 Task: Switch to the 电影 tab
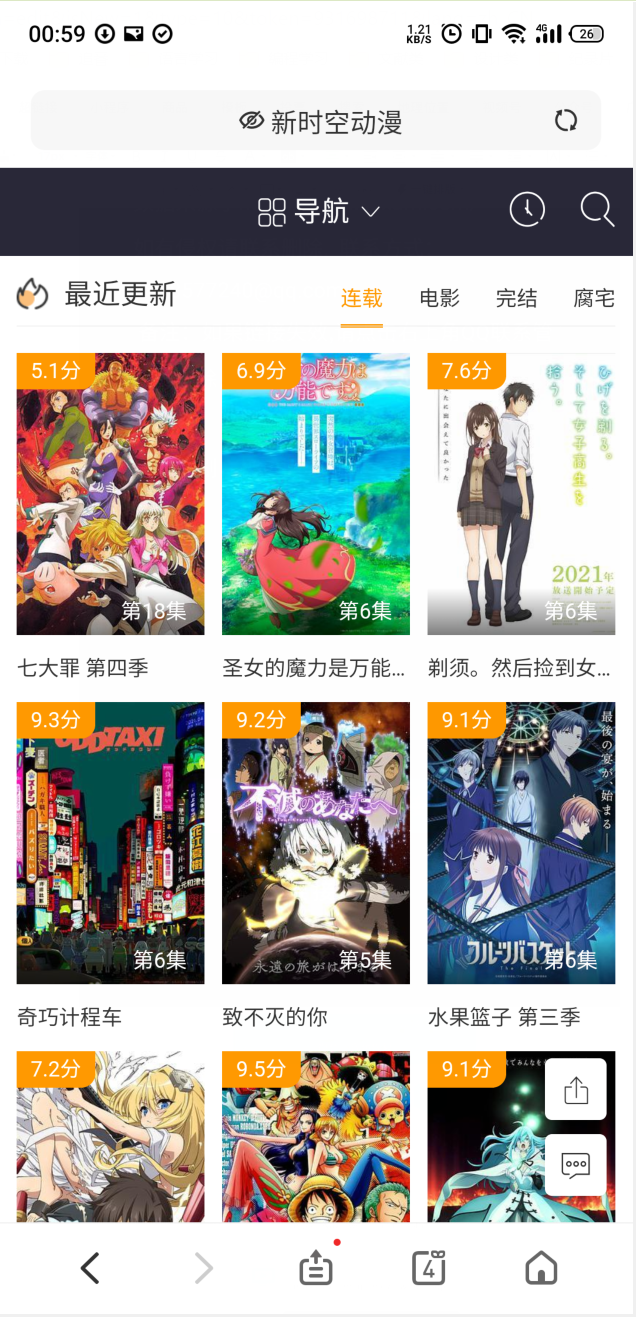(439, 298)
